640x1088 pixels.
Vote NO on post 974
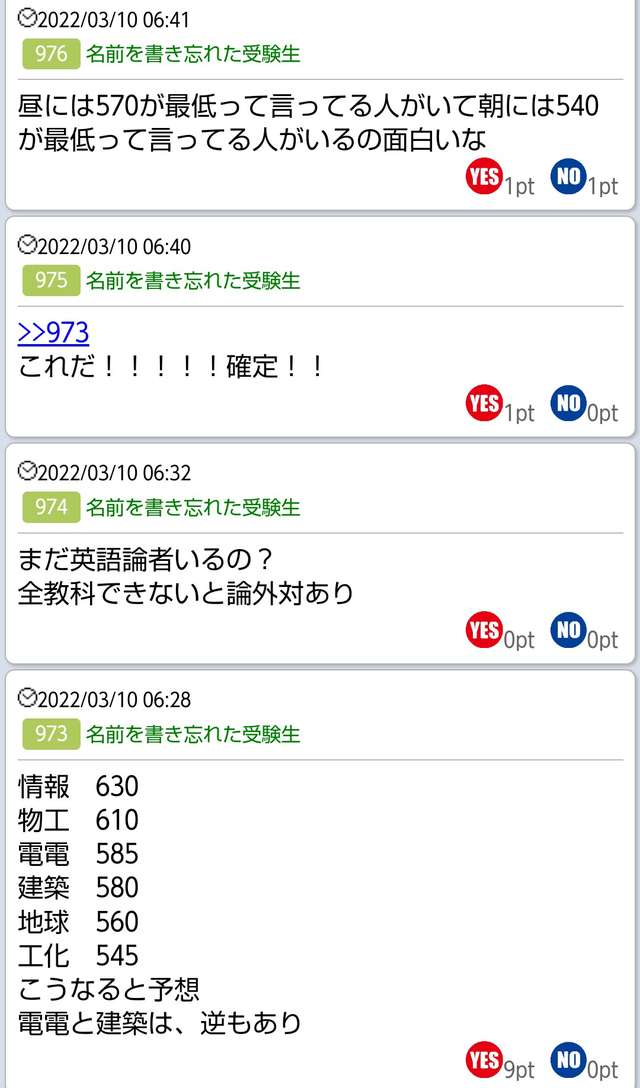click(x=568, y=630)
